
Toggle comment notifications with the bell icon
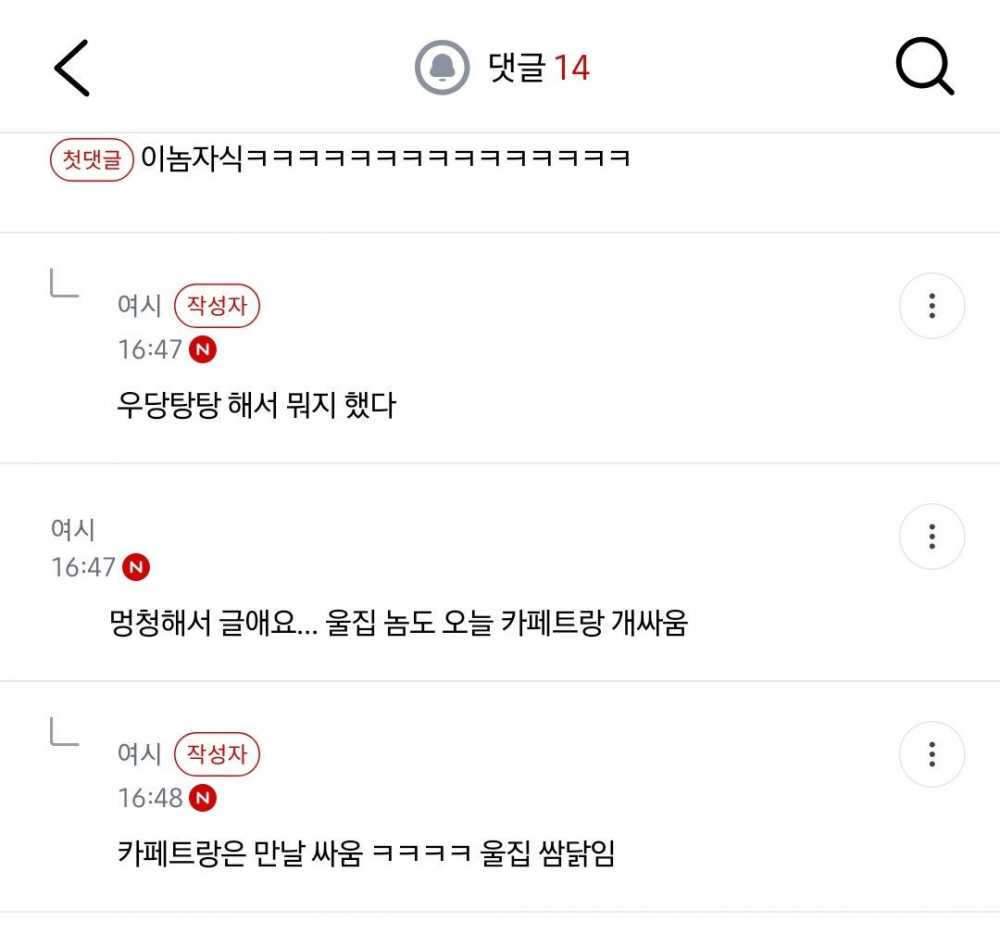pos(442,68)
